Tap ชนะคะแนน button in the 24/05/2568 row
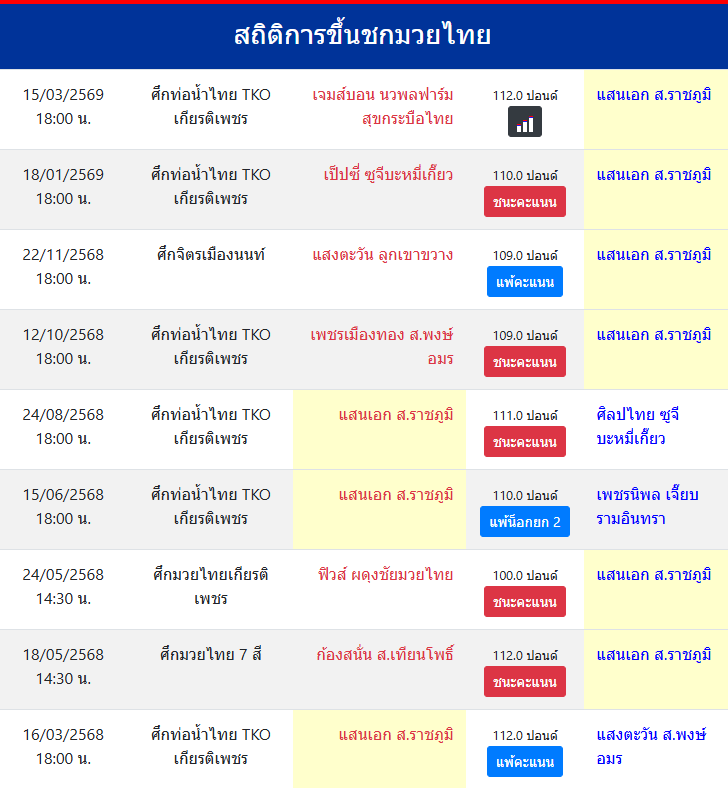 point(525,602)
